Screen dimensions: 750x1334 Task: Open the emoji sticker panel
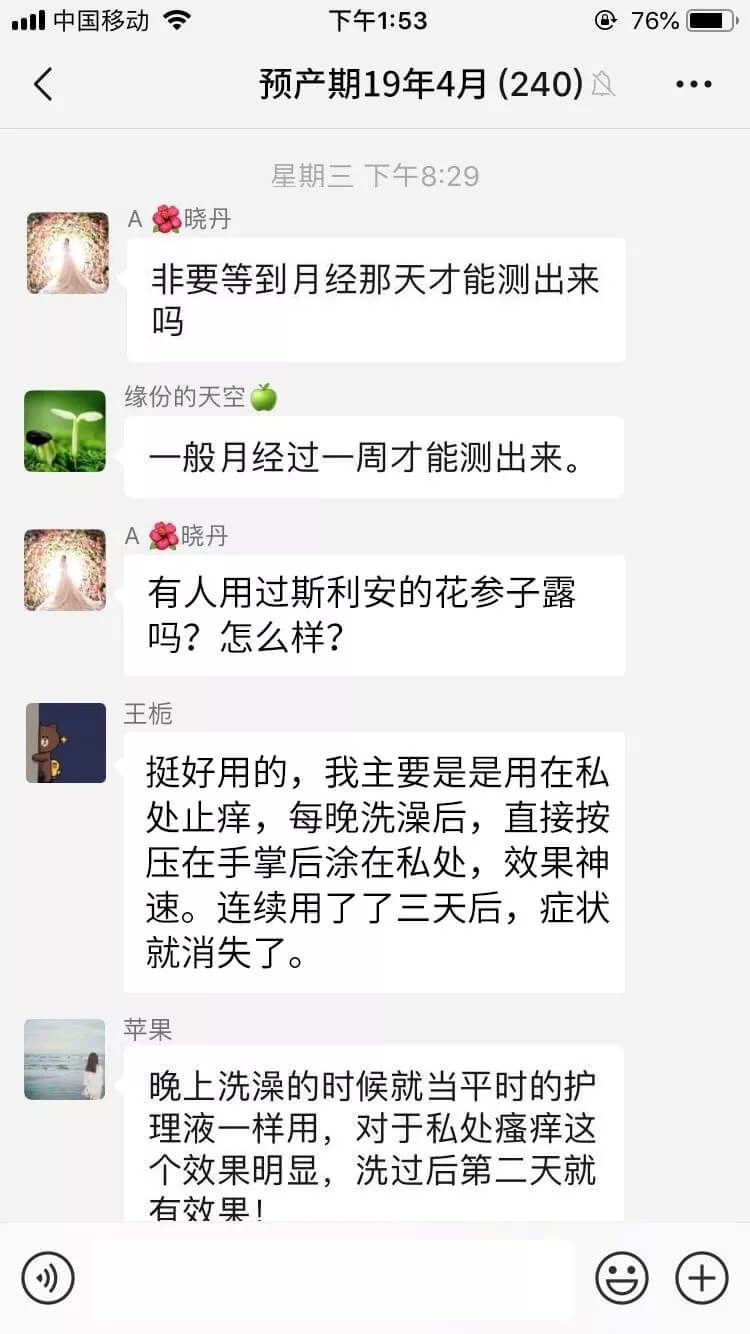621,1277
